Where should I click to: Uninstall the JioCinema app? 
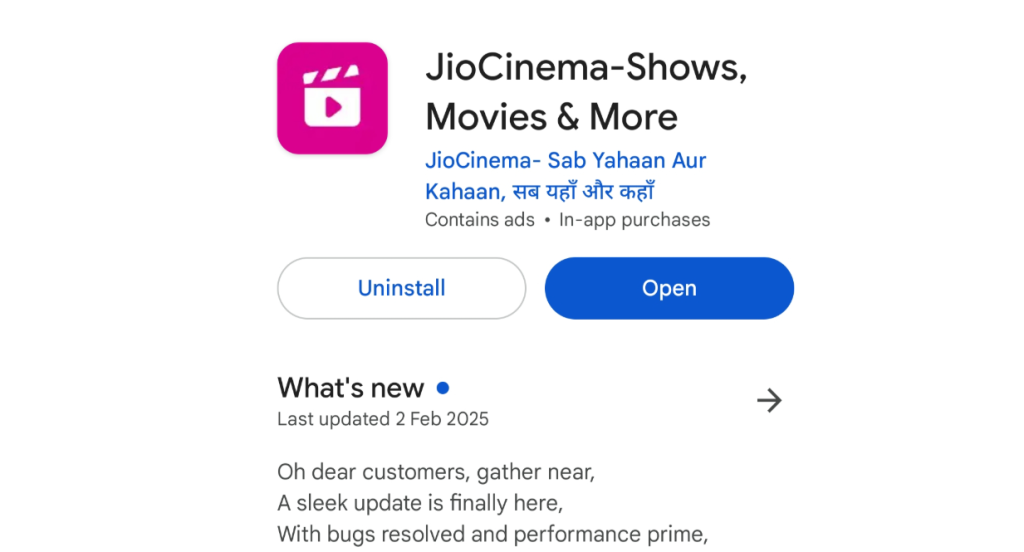click(x=401, y=288)
